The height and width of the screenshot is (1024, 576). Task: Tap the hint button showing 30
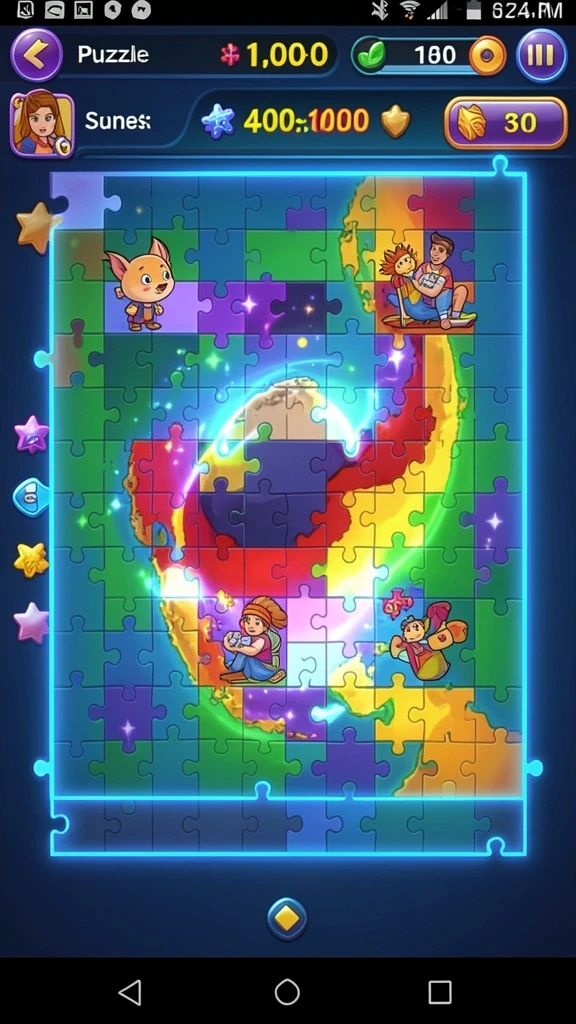[x=505, y=123]
